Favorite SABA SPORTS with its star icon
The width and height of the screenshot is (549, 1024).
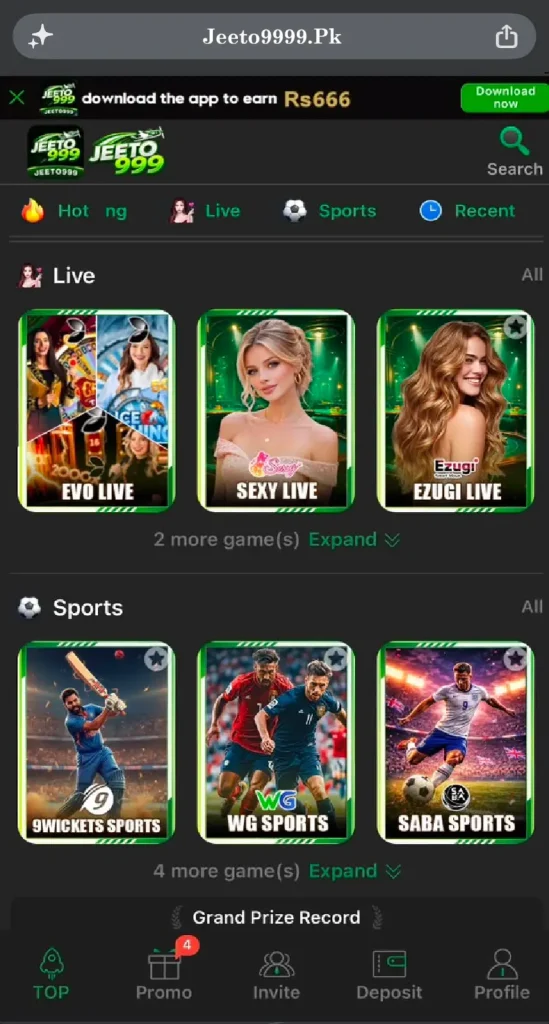[516, 658]
